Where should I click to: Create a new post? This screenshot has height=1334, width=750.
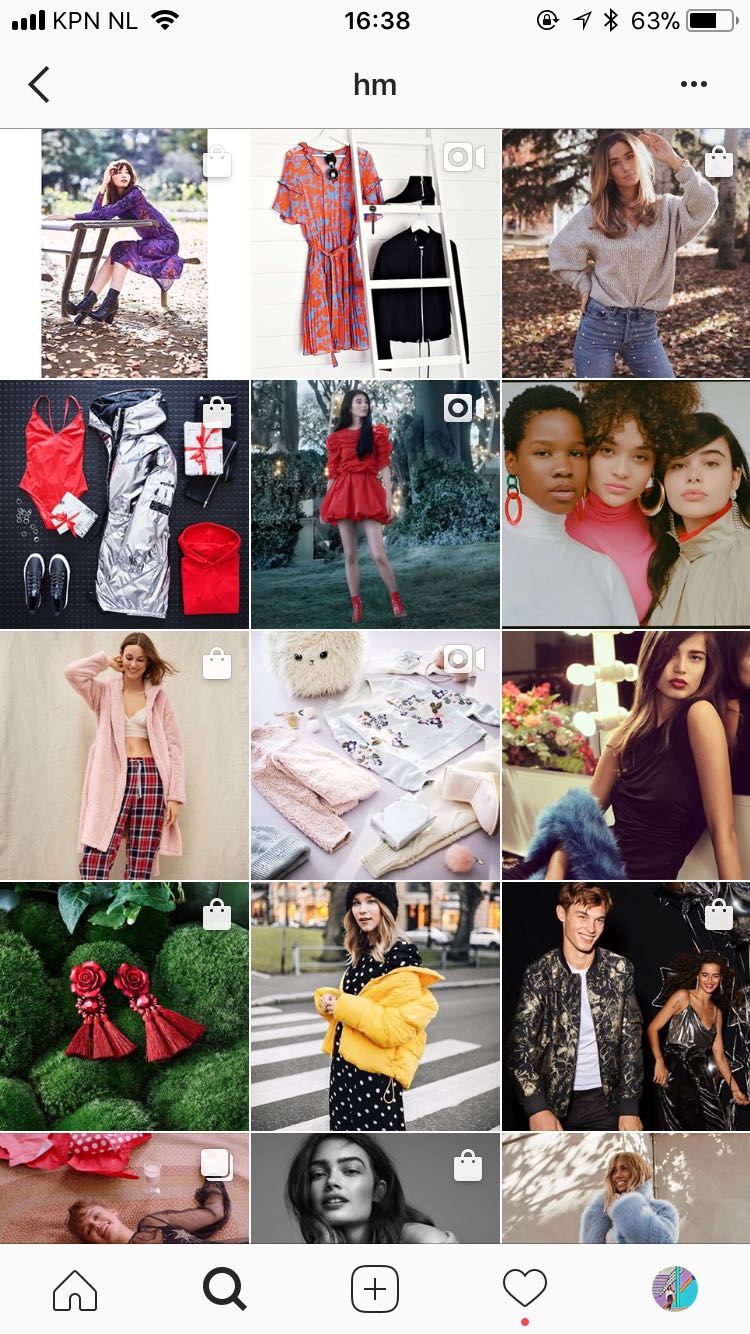coord(375,1289)
